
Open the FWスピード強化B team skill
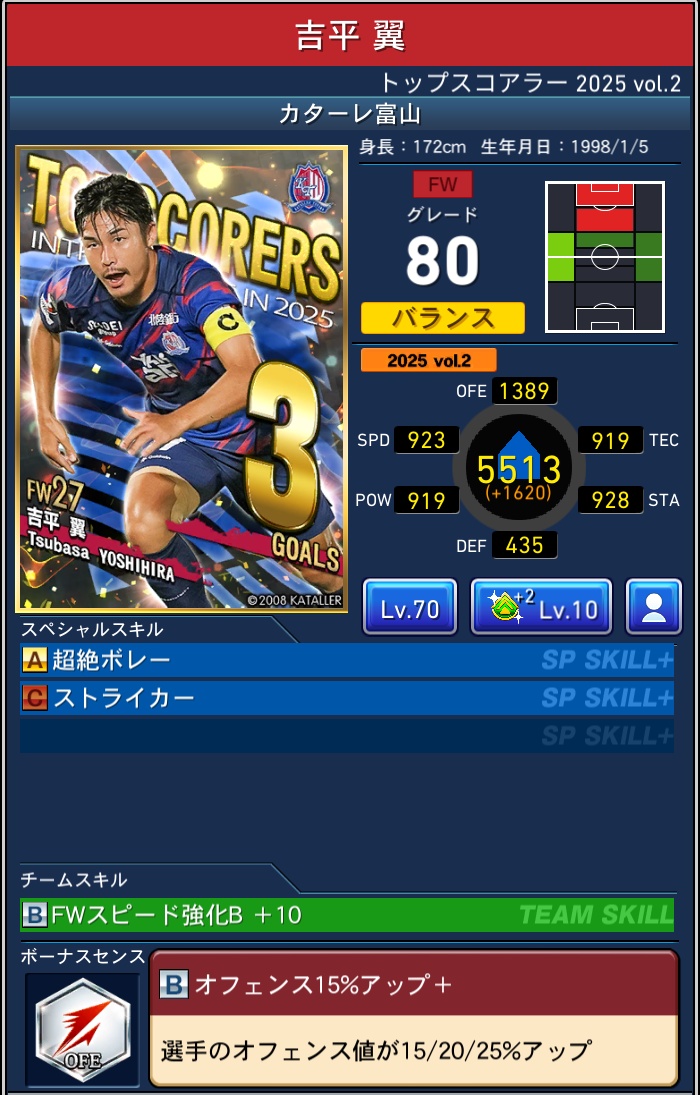pyautogui.click(x=346, y=914)
